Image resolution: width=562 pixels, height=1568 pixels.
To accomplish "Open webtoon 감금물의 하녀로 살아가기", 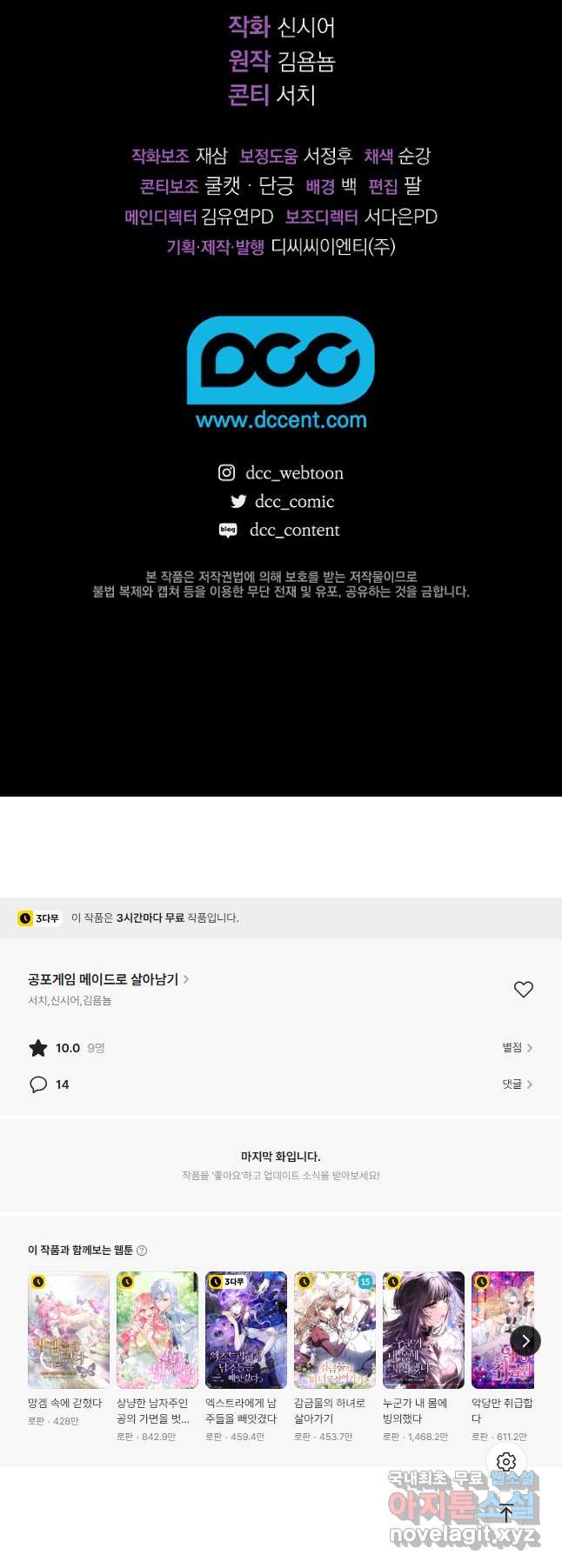I will coord(335,1331).
